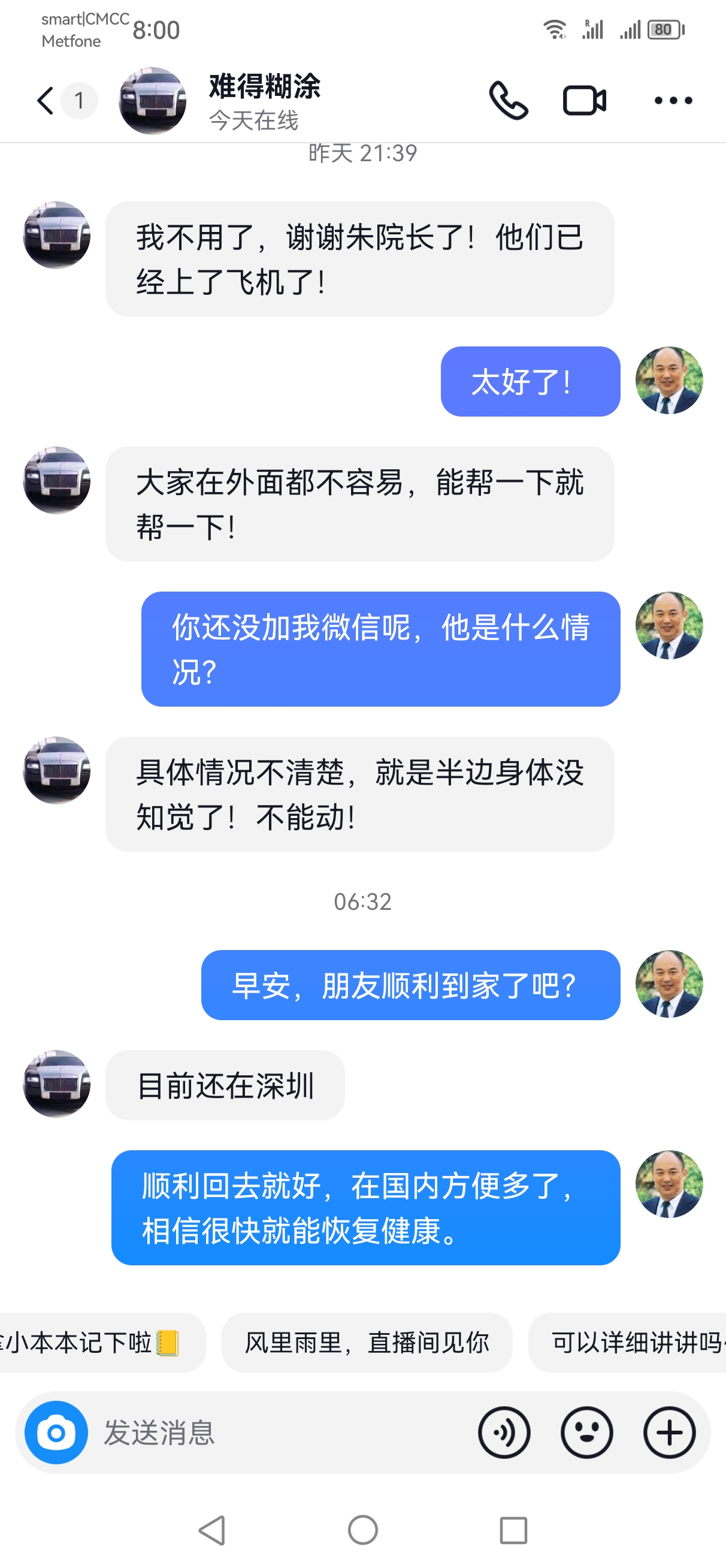Choose the quick reply 小本本记下啦

91,1342
